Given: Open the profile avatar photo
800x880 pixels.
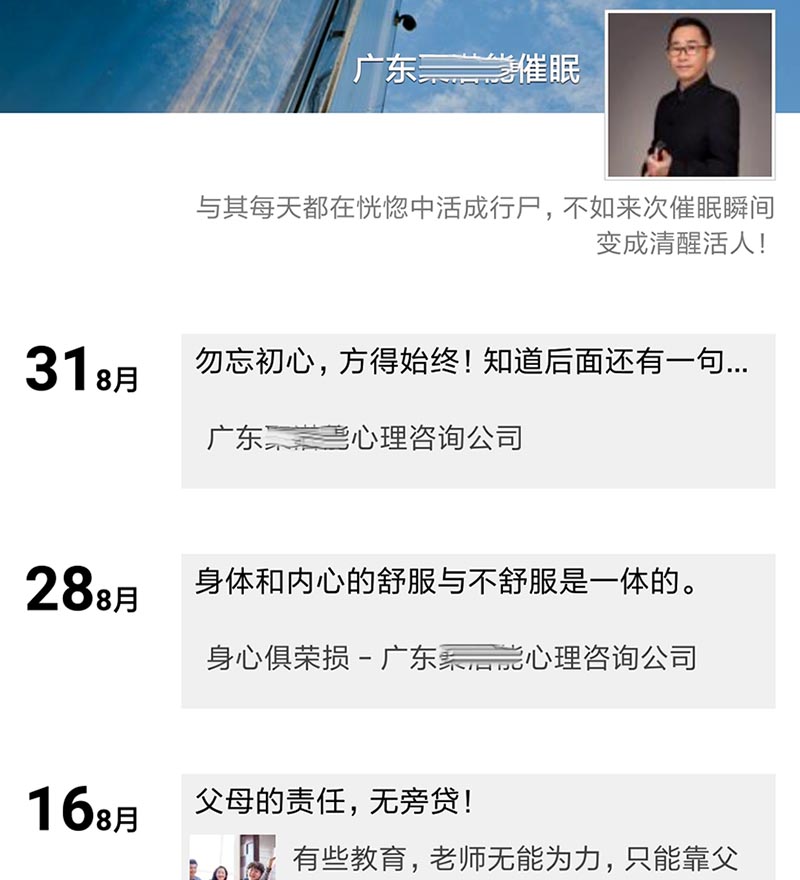Looking at the screenshot, I should (689, 94).
